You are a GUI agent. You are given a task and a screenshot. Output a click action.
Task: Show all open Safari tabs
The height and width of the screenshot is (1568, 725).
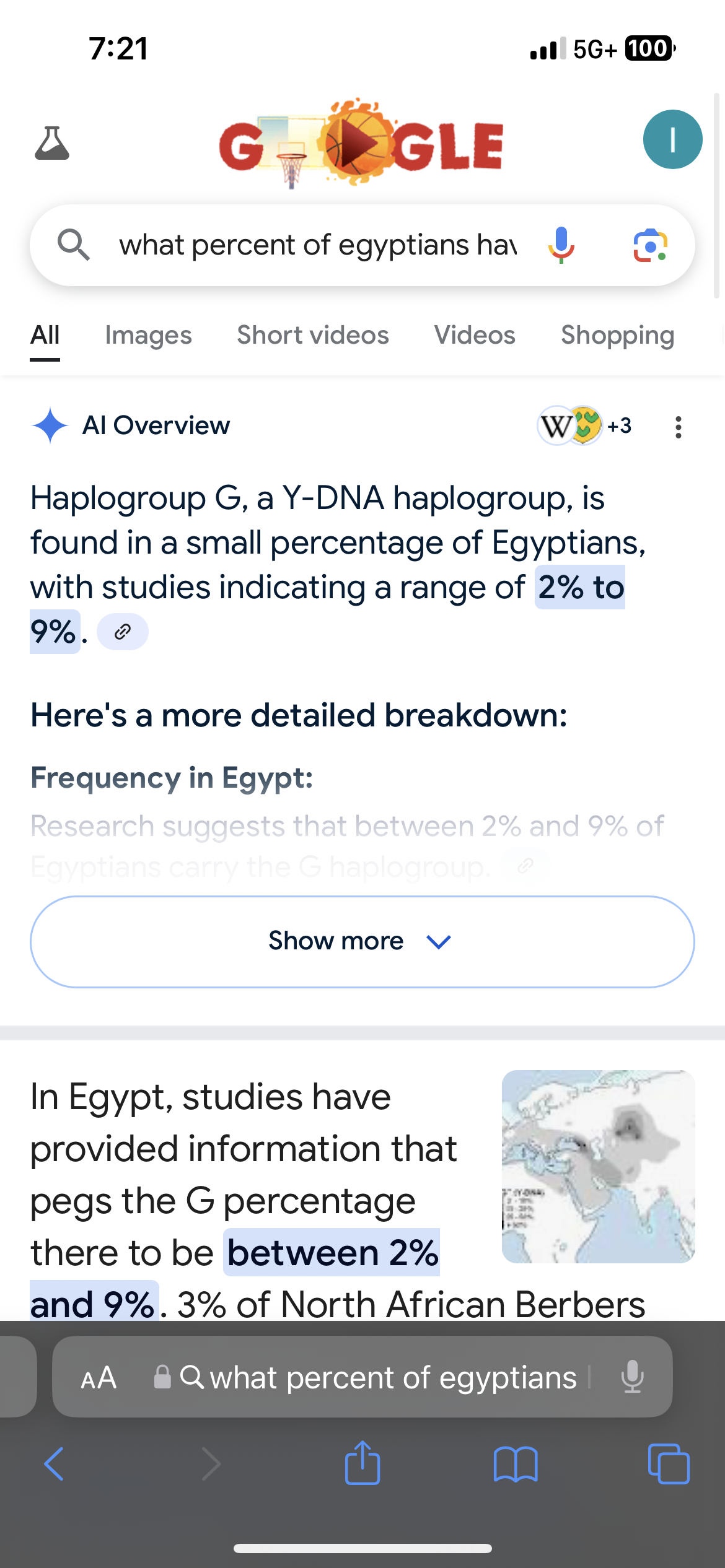click(668, 1464)
